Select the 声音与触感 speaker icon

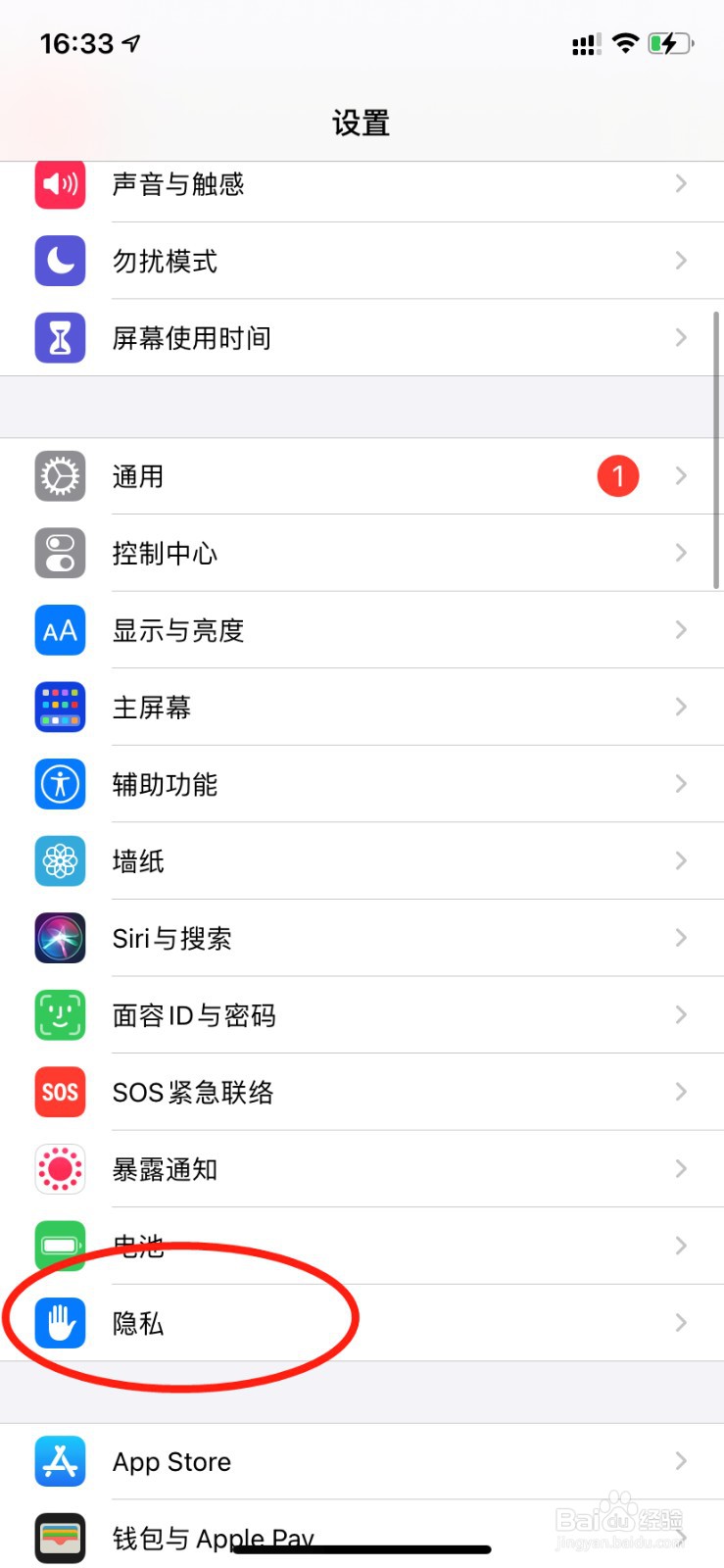coord(60,184)
